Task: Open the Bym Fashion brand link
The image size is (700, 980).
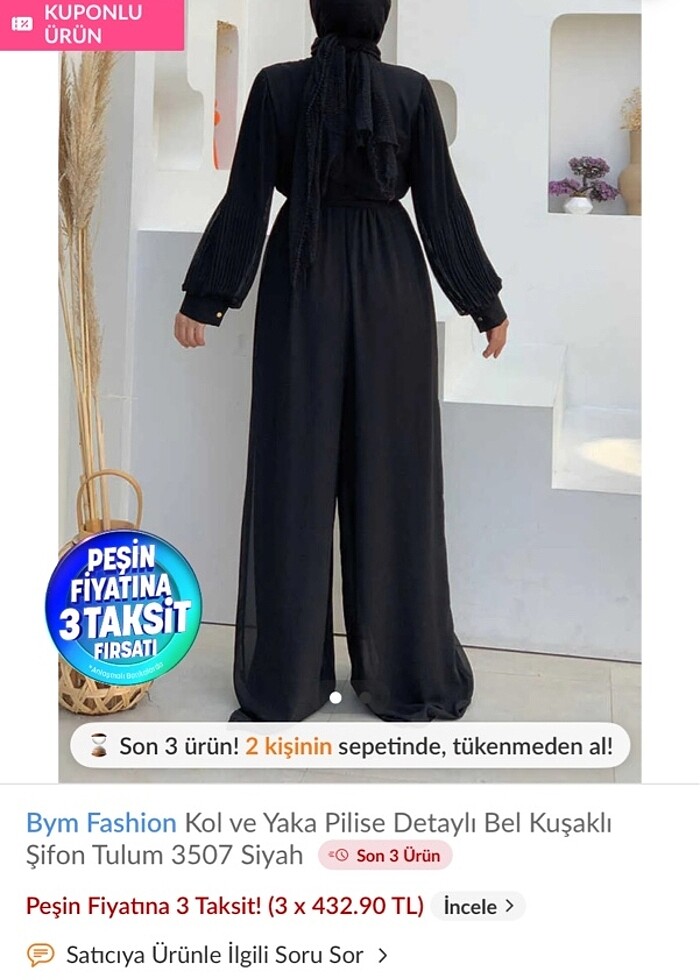Action: coord(100,823)
